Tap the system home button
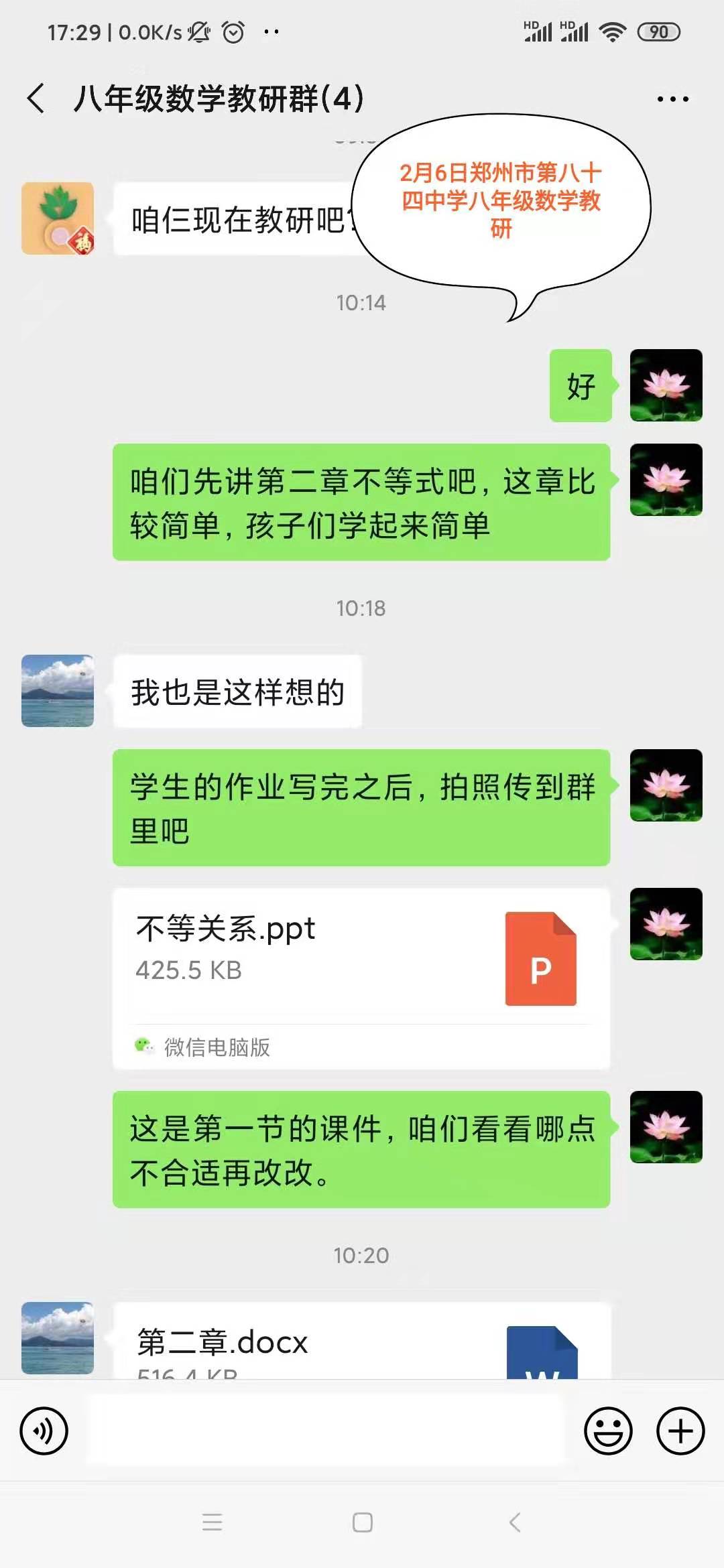This screenshot has height=1568, width=724. [362, 1522]
